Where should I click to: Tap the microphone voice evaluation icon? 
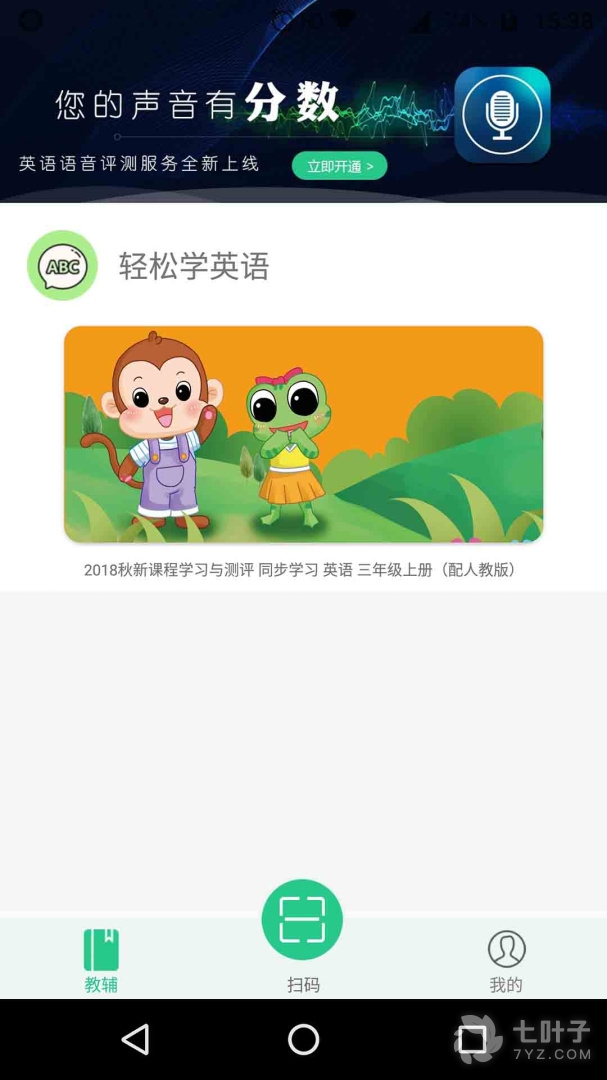coord(502,115)
